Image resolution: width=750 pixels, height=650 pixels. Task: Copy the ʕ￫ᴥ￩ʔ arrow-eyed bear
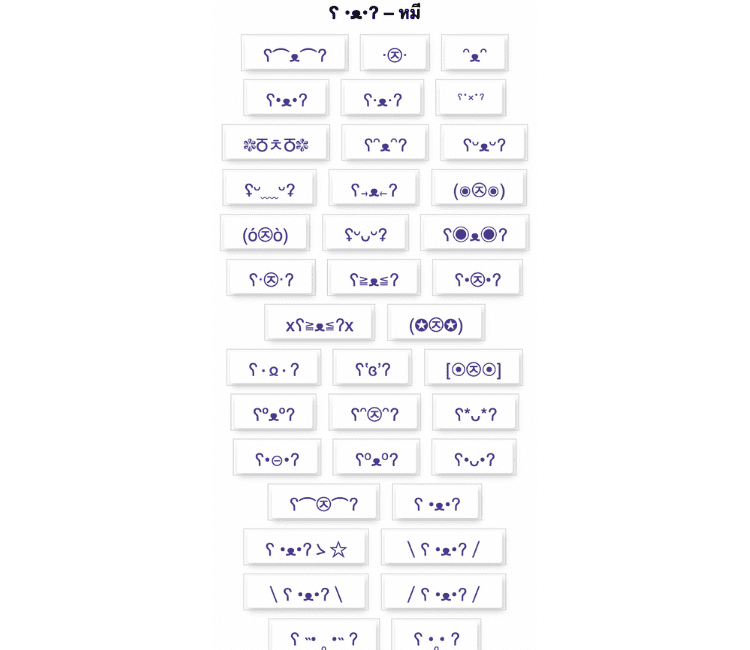374,189
